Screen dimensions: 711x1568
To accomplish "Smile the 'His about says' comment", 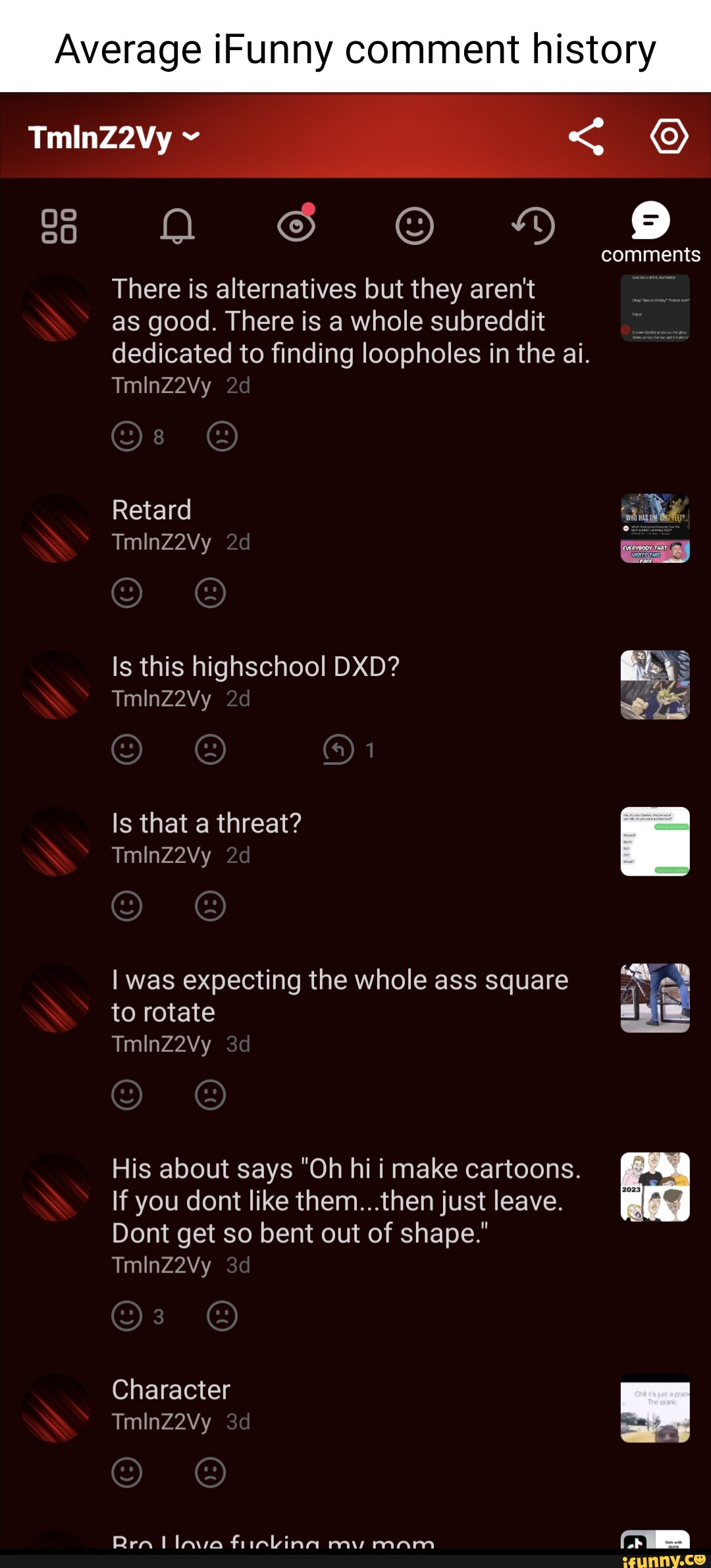I will 125,1317.
